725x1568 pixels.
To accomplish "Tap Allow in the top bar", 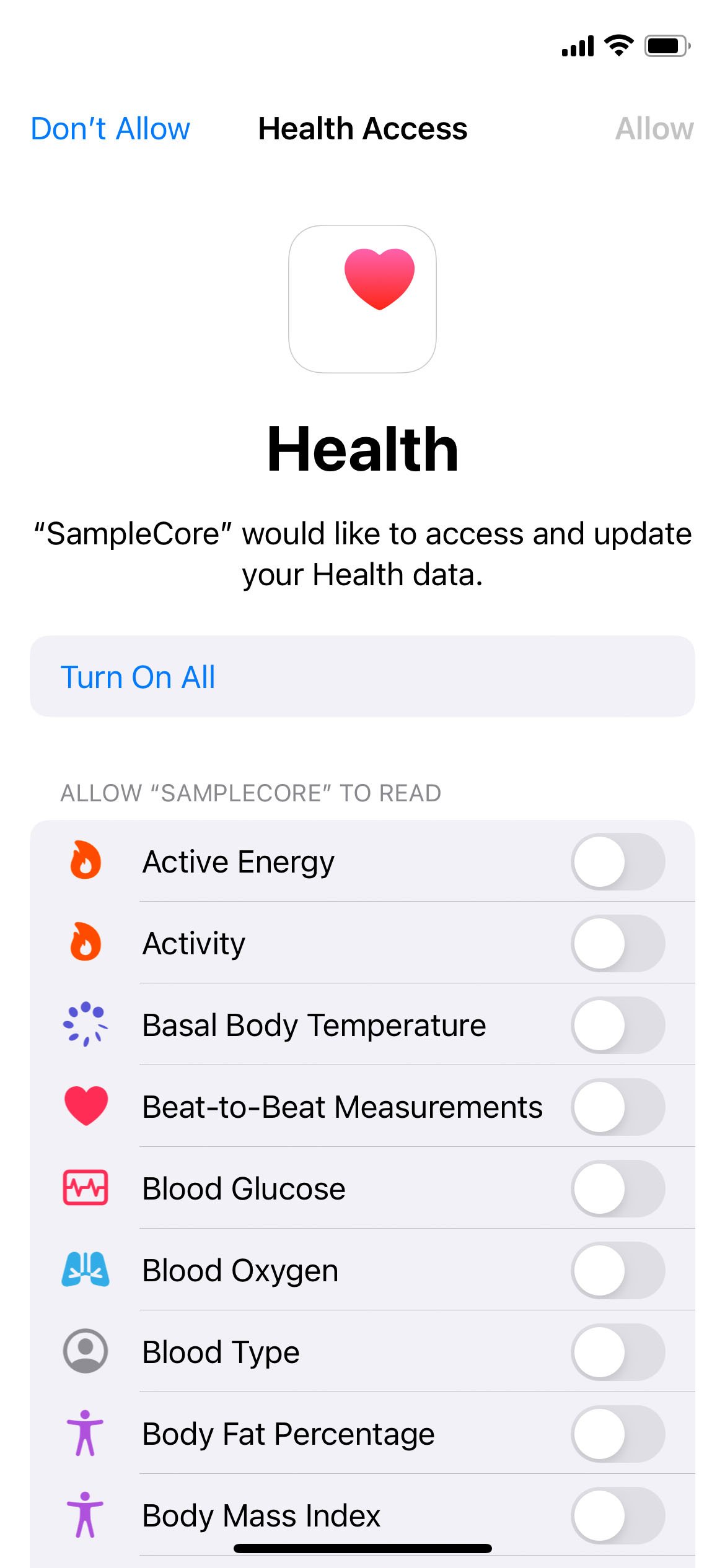I will [654, 129].
